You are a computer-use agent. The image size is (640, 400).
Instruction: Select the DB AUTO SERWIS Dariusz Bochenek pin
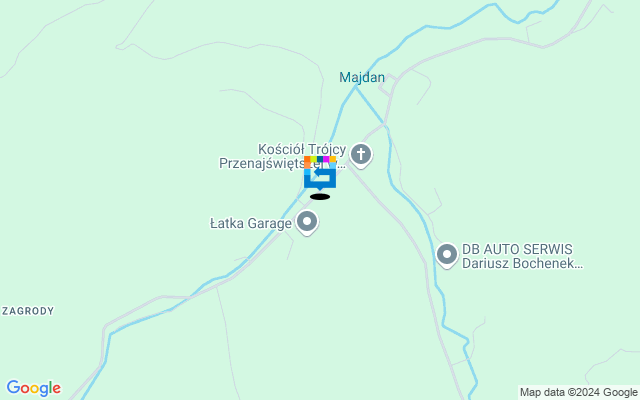[x=447, y=255]
